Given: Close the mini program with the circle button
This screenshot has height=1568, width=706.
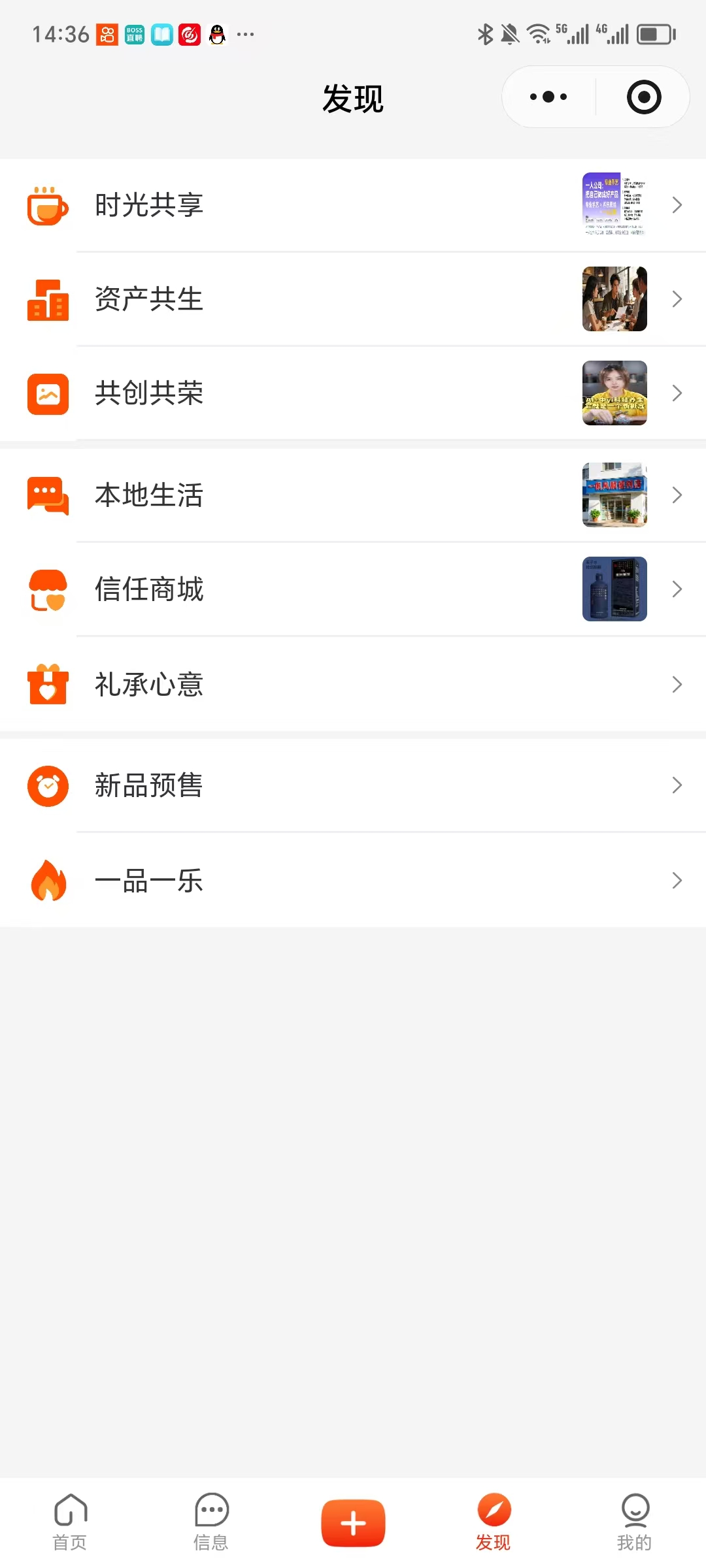Looking at the screenshot, I should [644, 97].
